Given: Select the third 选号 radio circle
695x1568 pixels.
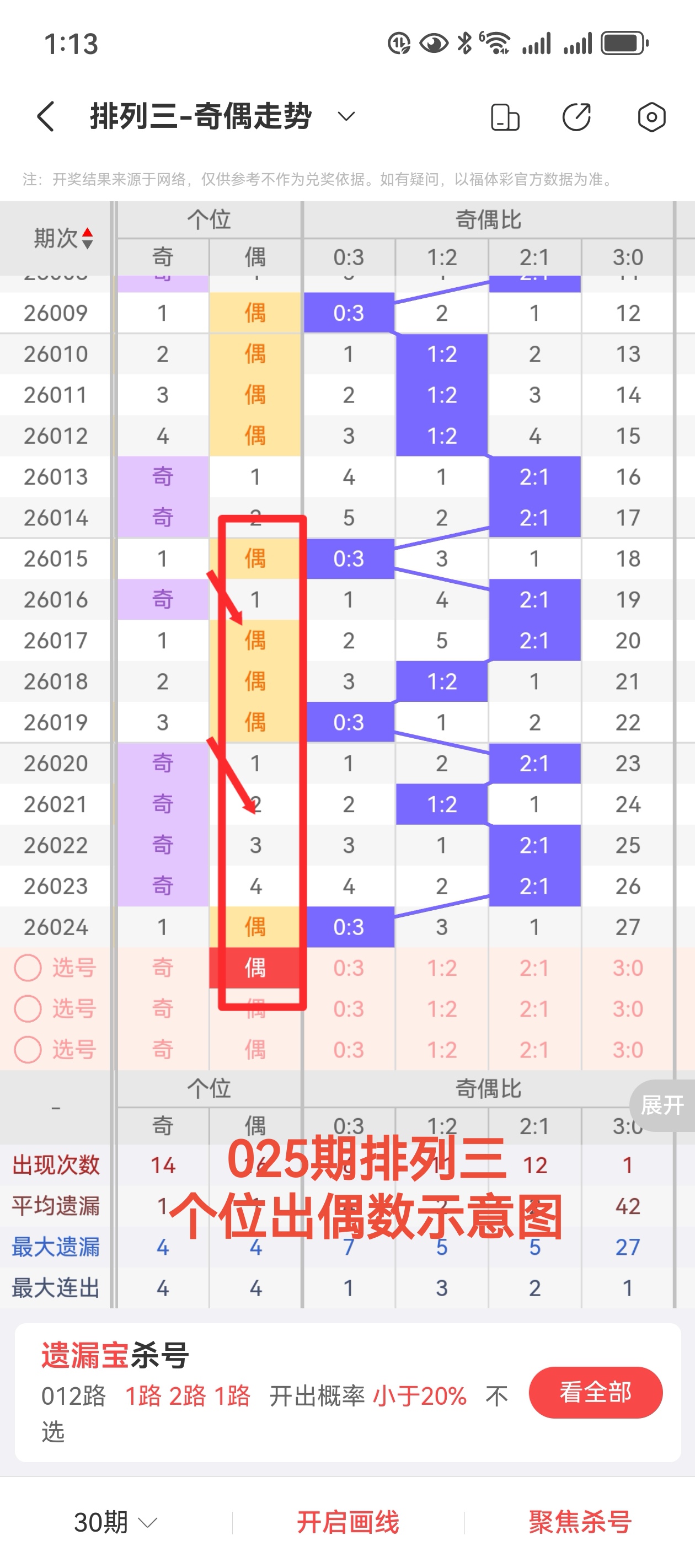Looking at the screenshot, I should [28, 1049].
